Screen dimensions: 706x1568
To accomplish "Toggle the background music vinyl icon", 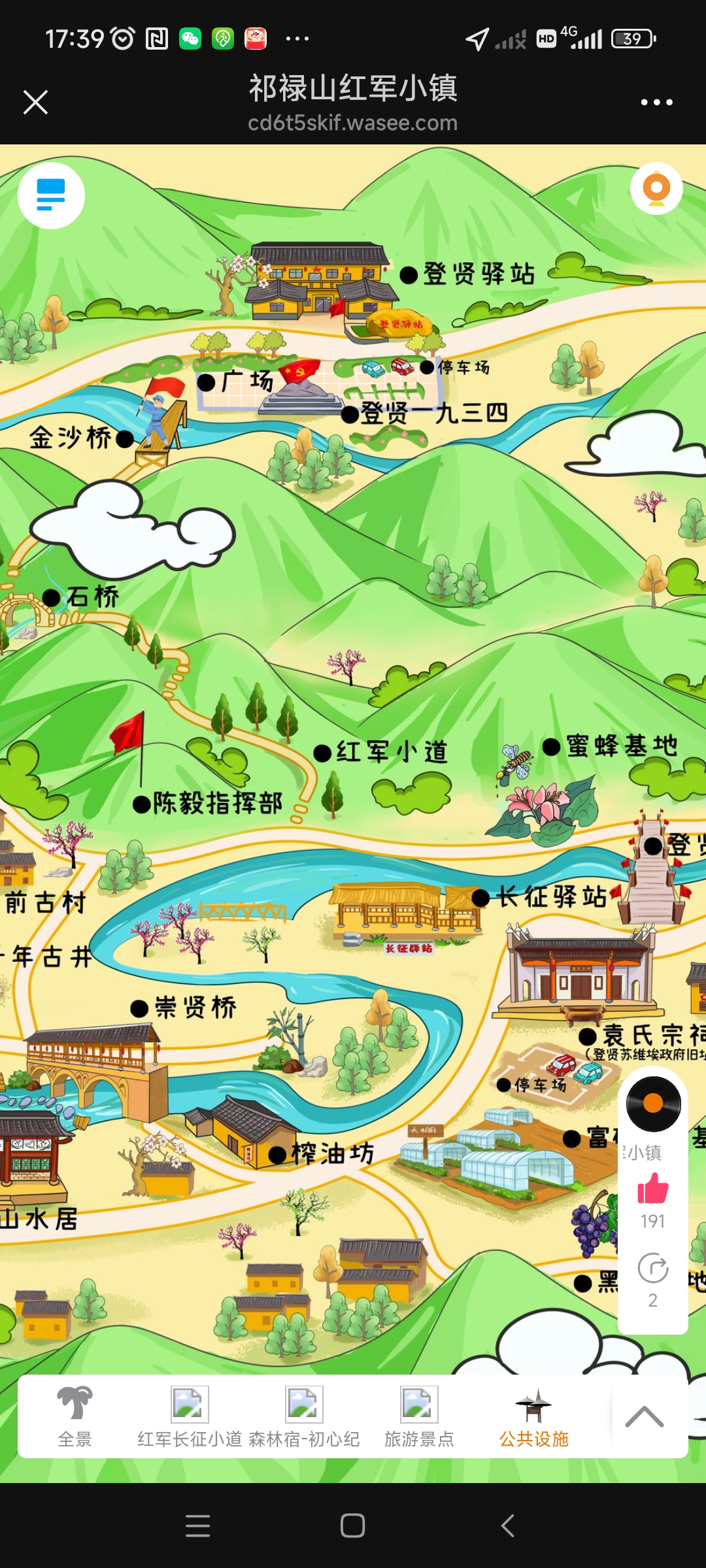I will click(653, 1103).
